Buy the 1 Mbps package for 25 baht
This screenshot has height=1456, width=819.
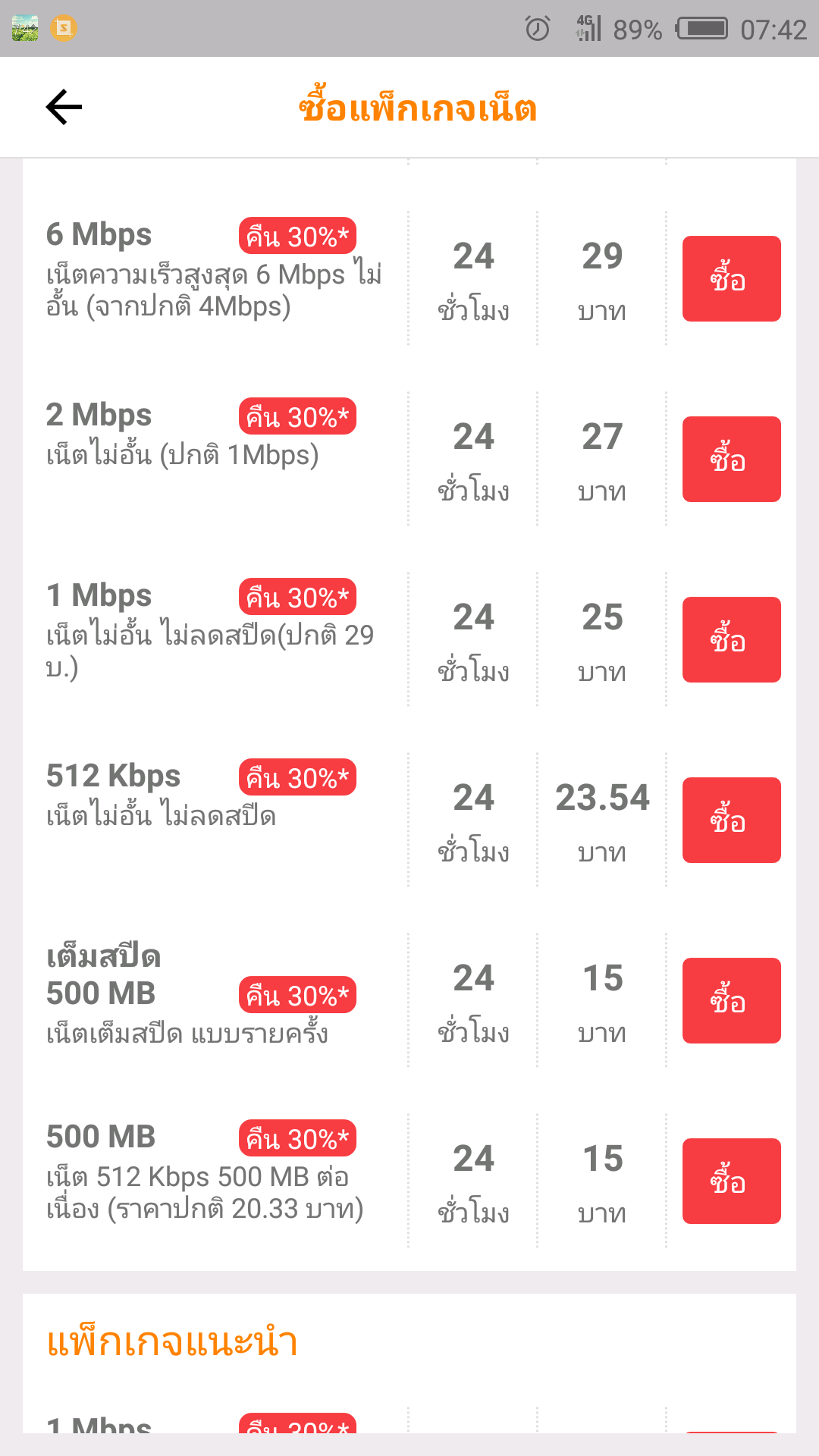[731, 639]
